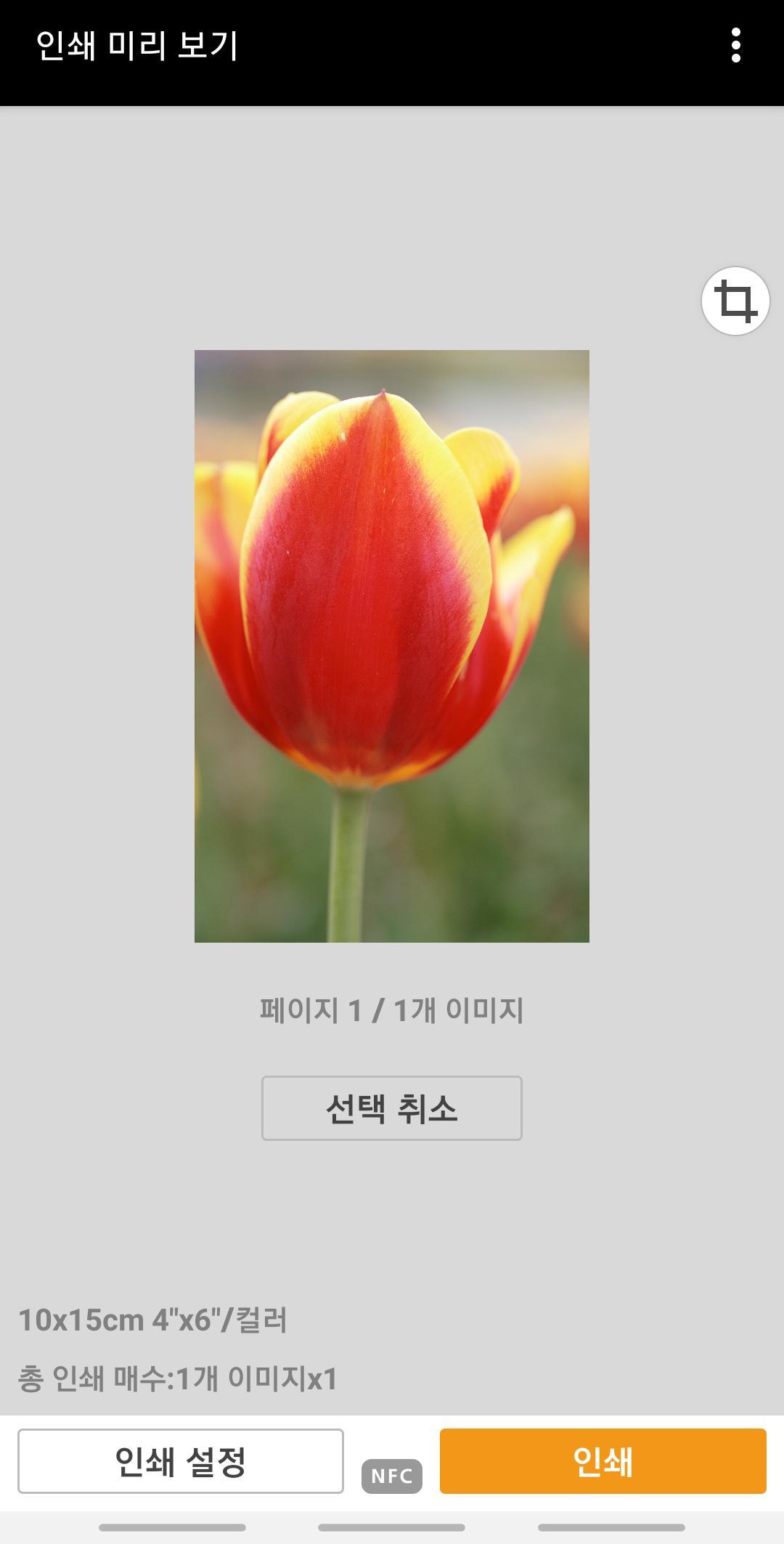
Task: Tap the NFC badge
Action: point(392,1476)
